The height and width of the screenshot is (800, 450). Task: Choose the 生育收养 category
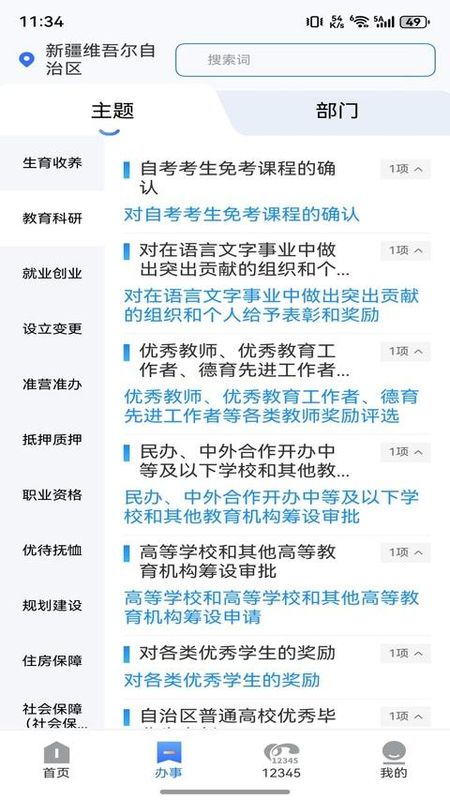point(52,163)
